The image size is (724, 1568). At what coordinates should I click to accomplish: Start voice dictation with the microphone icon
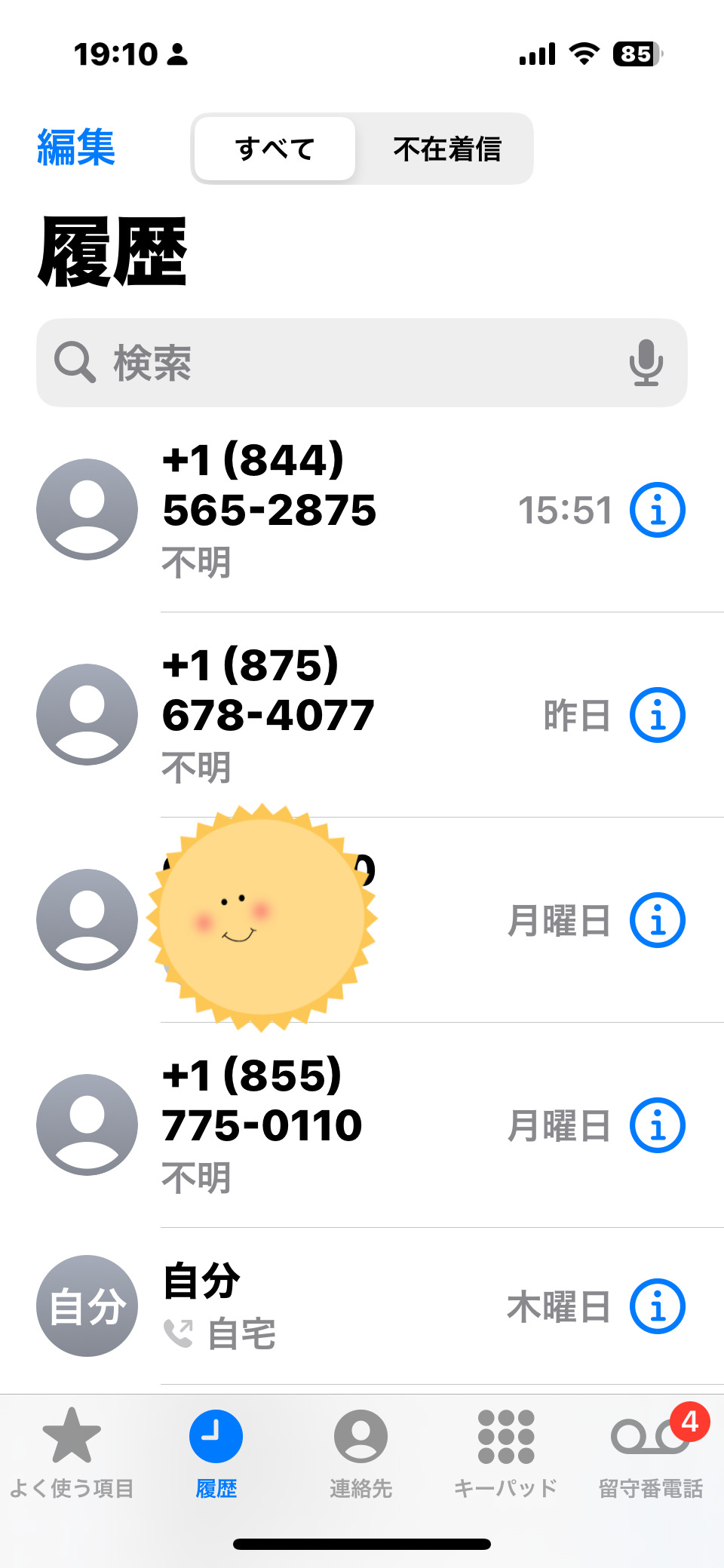(646, 363)
